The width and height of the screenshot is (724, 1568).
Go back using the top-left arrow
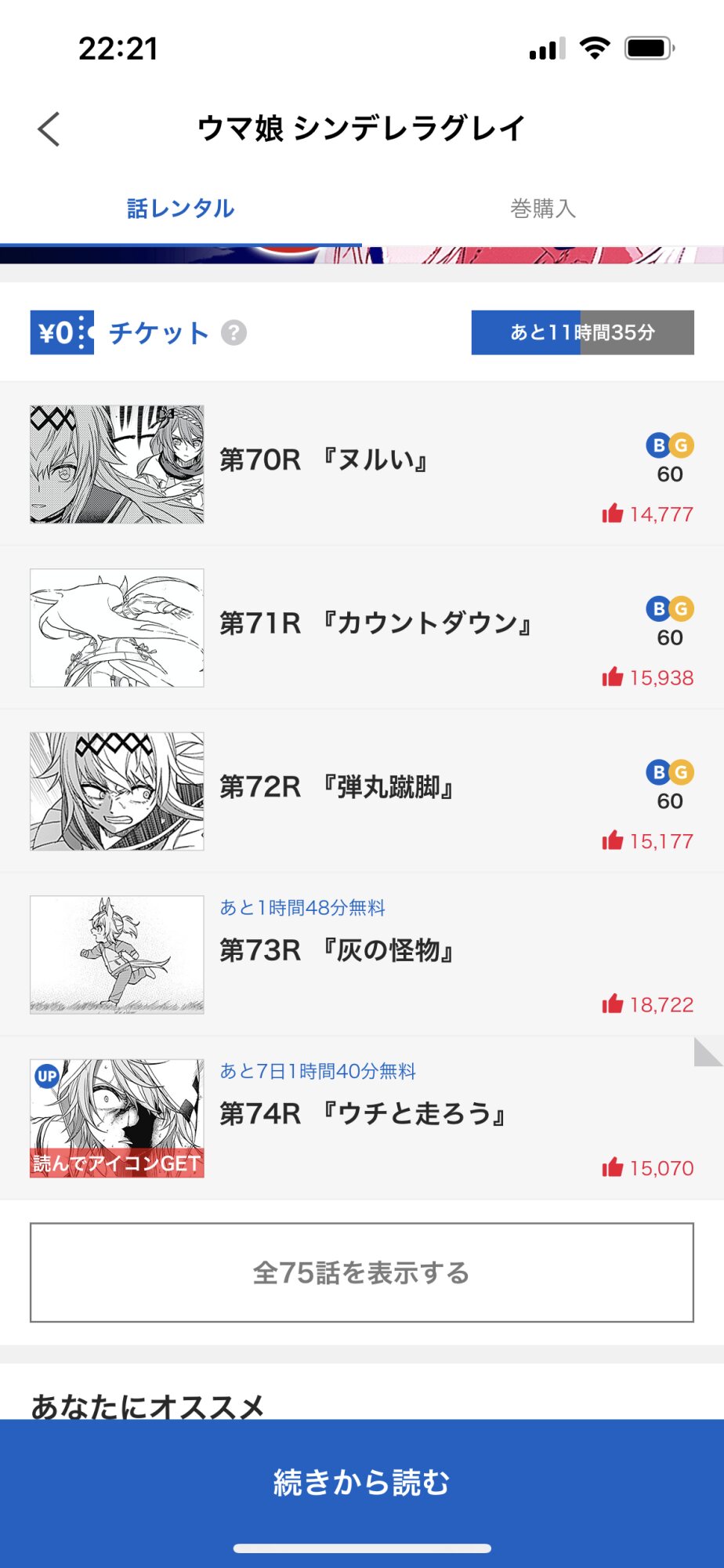[x=49, y=129]
